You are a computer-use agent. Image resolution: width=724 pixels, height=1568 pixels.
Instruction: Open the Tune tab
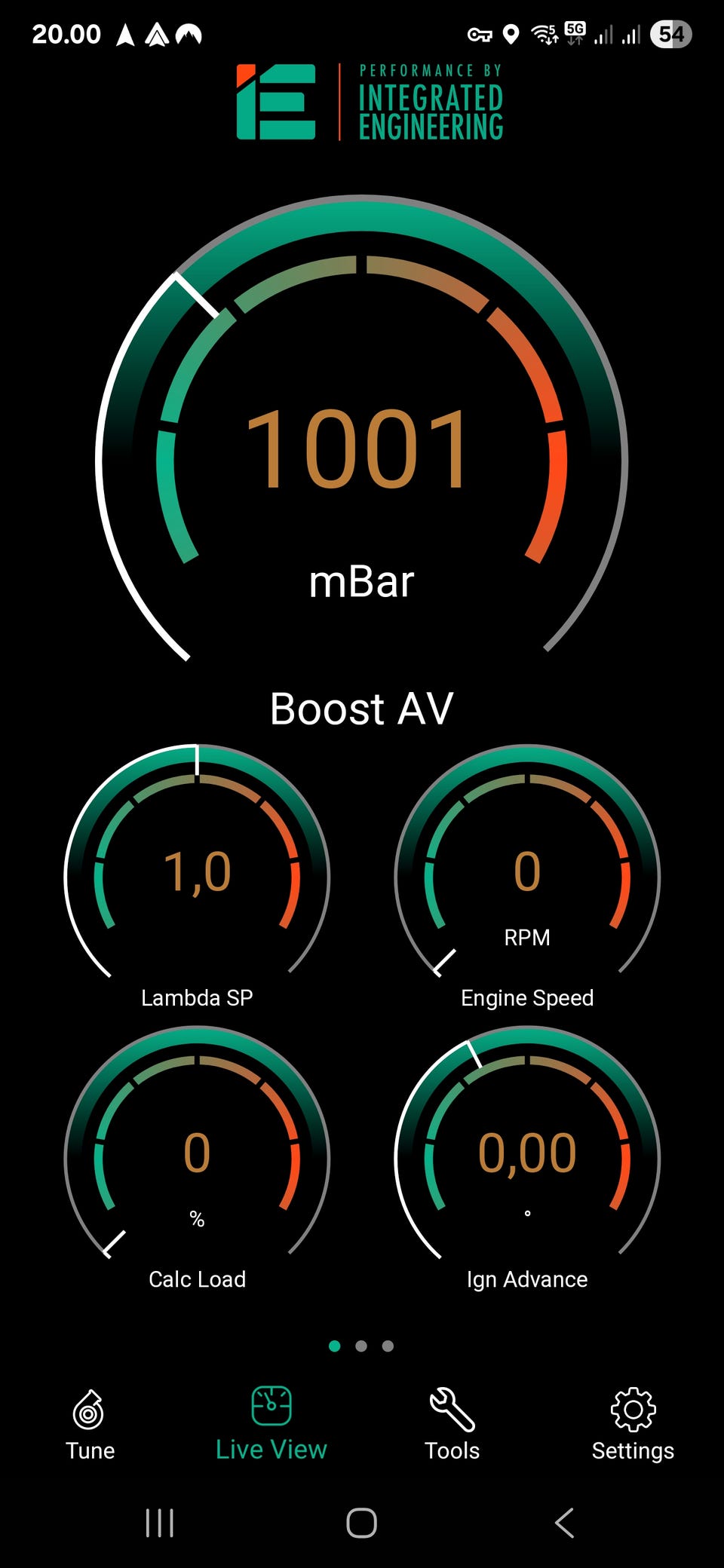(90, 1424)
